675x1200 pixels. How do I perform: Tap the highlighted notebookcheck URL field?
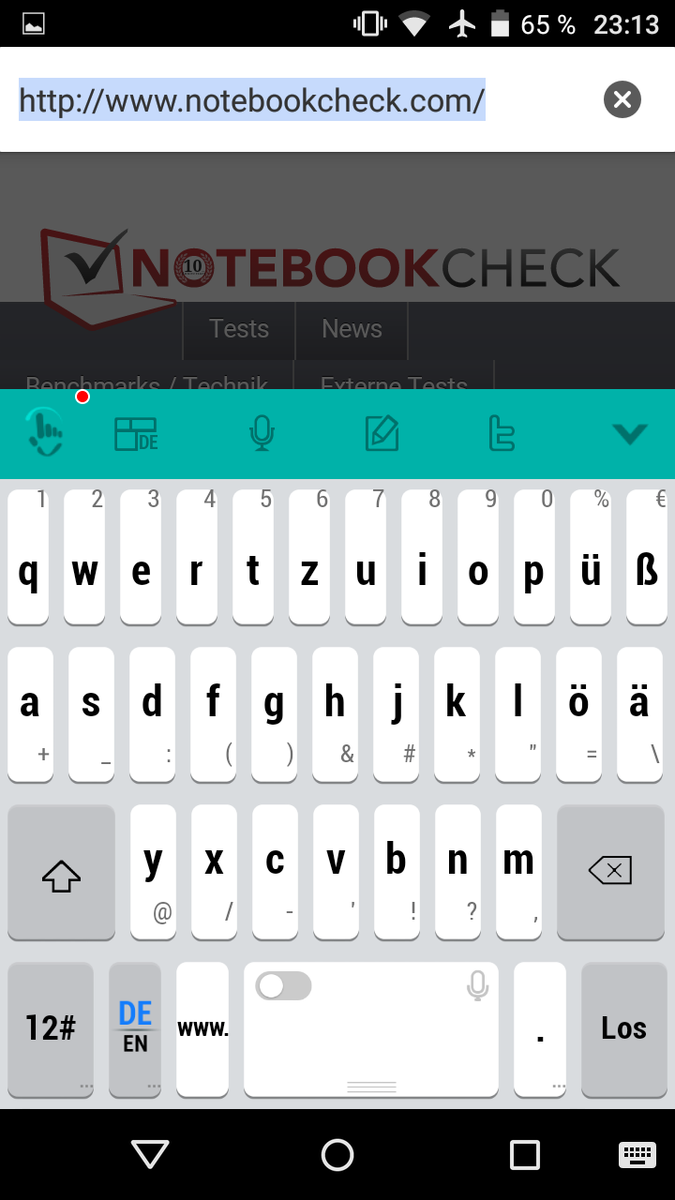click(252, 100)
